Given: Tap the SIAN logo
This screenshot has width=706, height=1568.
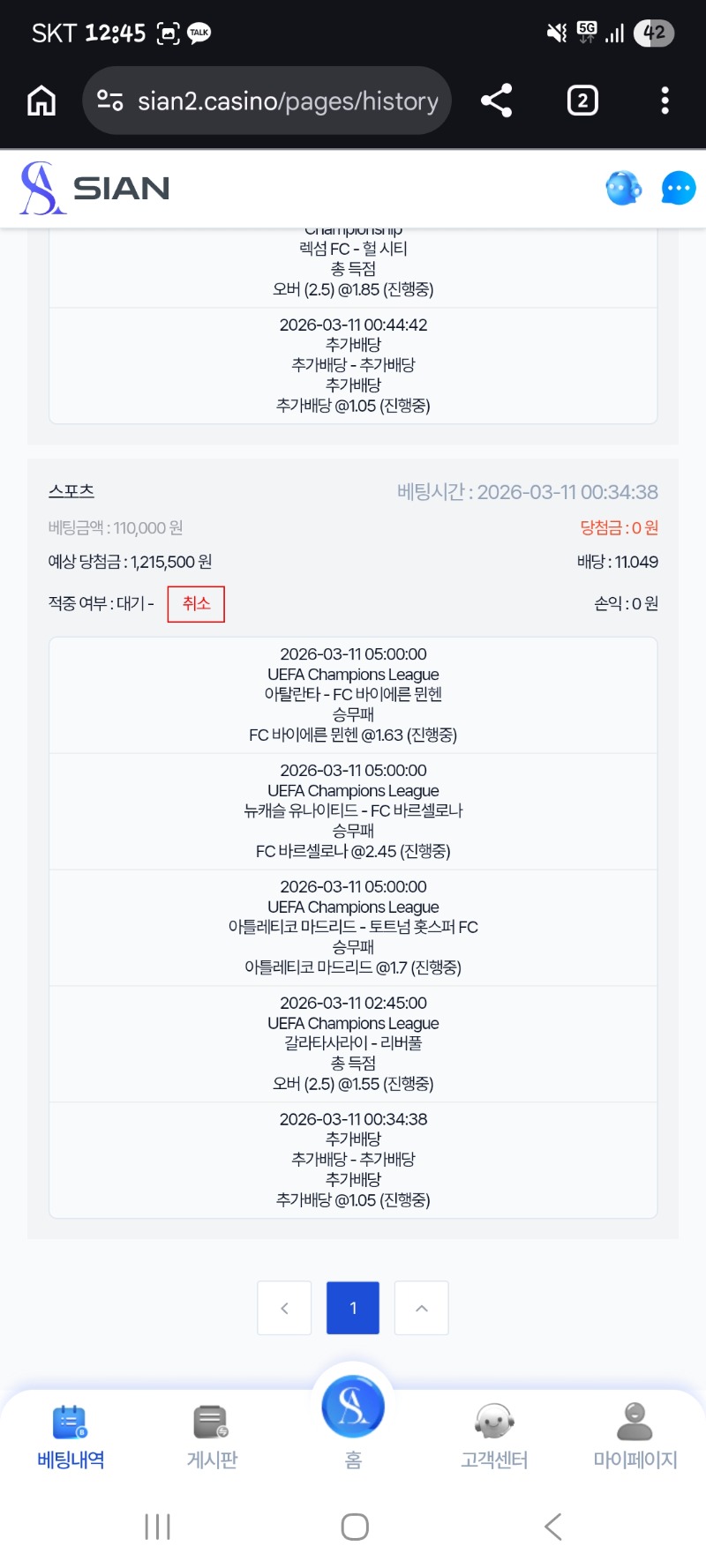Looking at the screenshot, I should (94, 188).
